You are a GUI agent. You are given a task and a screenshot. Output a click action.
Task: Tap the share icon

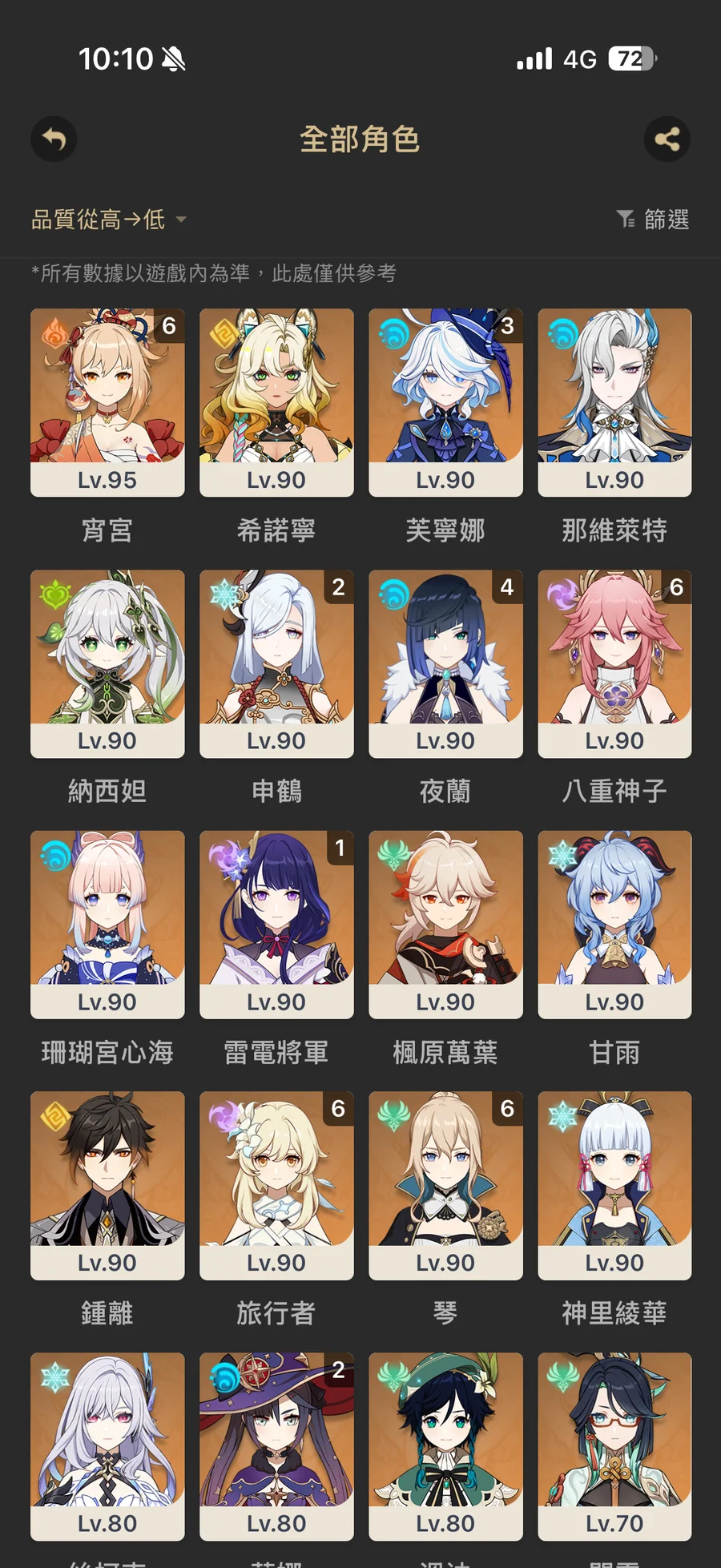pos(667,139)
